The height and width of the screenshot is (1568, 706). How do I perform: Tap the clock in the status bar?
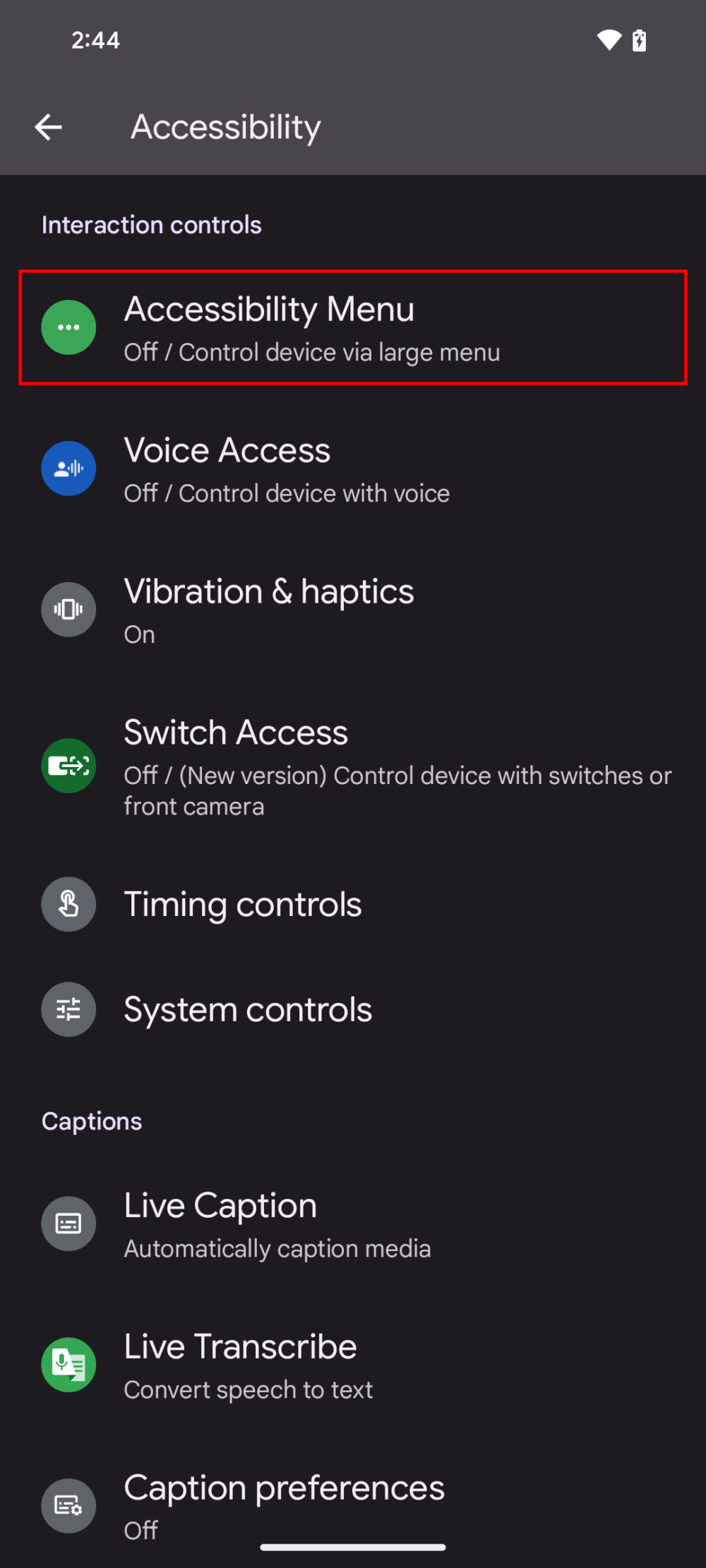pyautogui.click(x=95, y=40)
